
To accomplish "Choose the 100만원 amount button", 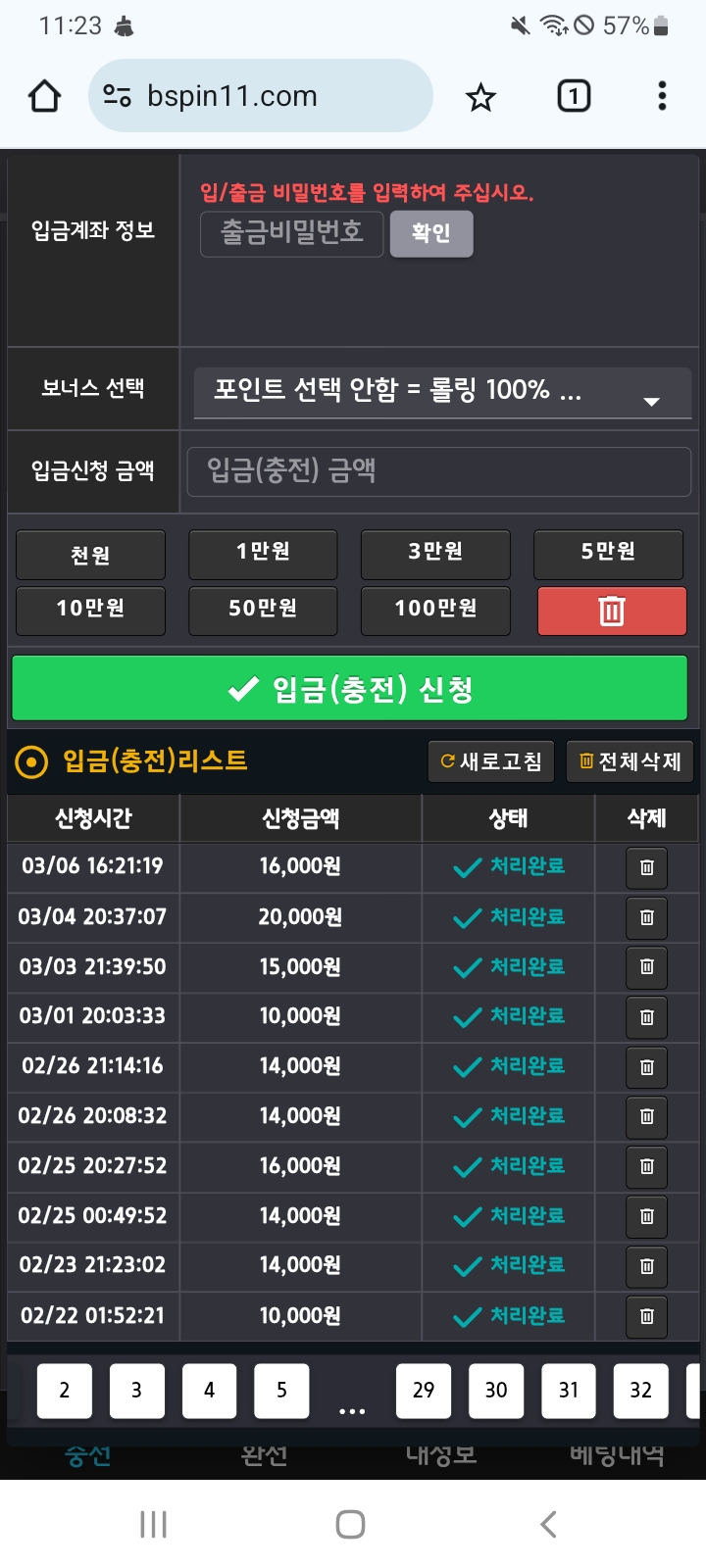I will click(435, 610).
